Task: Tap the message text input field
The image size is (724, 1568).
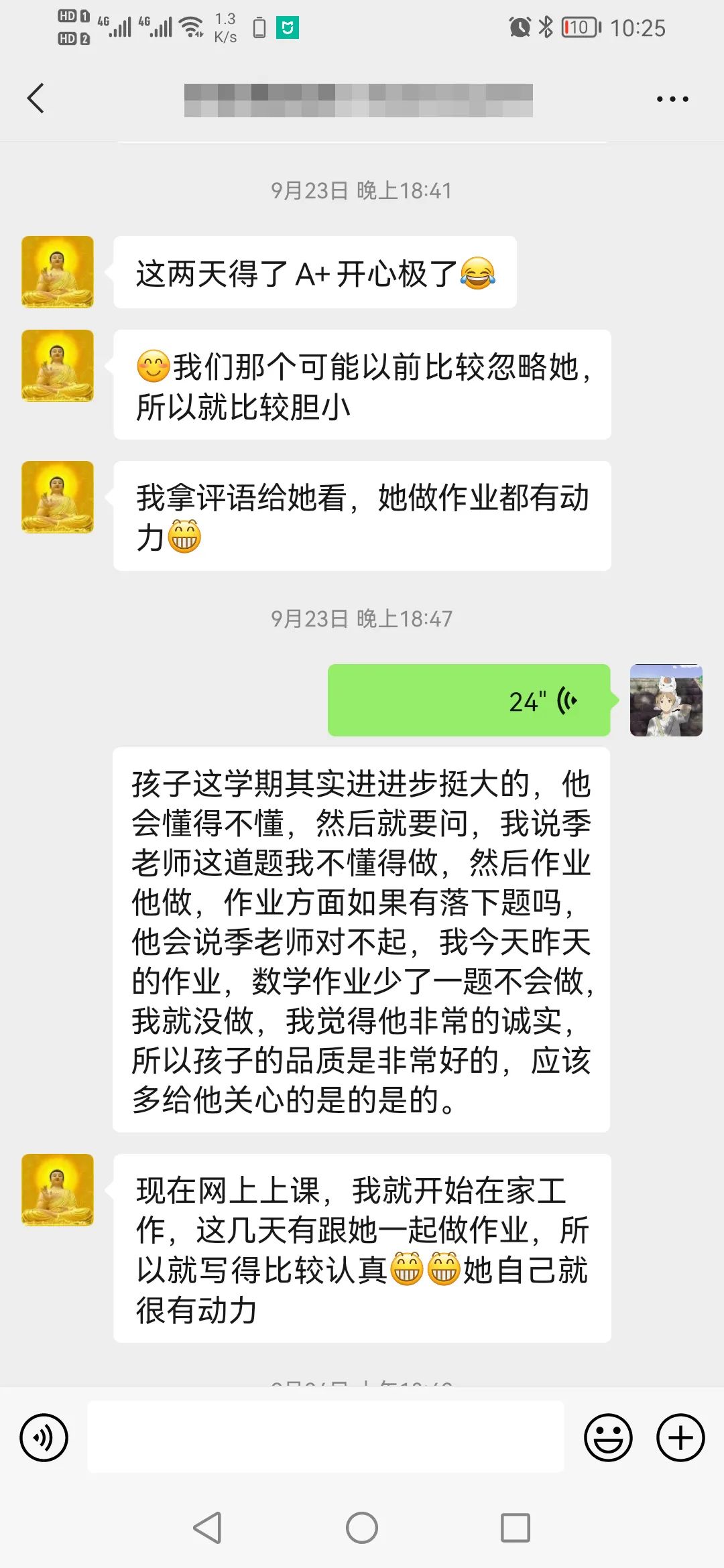Action: [x=326, y=1438]
